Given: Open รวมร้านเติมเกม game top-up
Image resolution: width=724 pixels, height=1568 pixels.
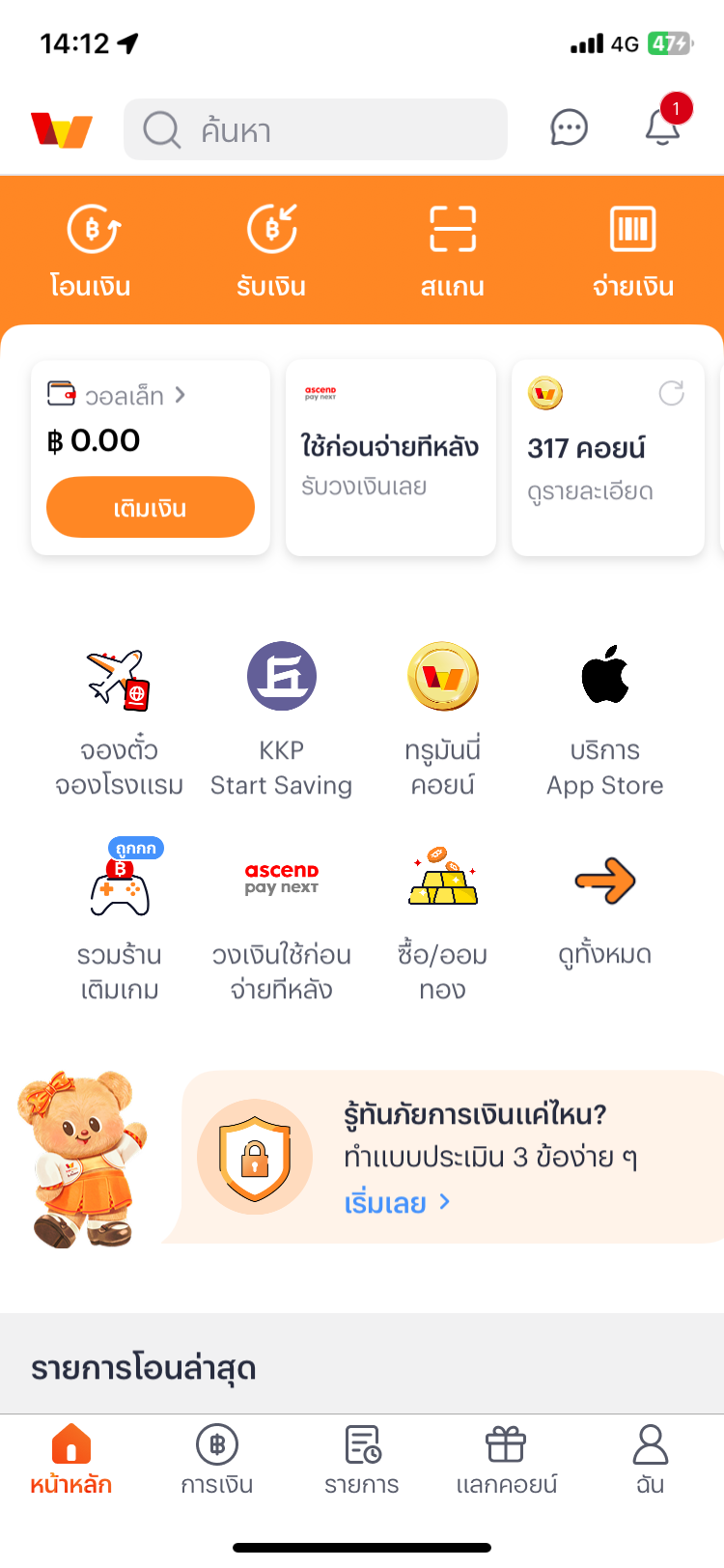Looking at the screenshot, I should pyautogui.click(x=119, y=921).
